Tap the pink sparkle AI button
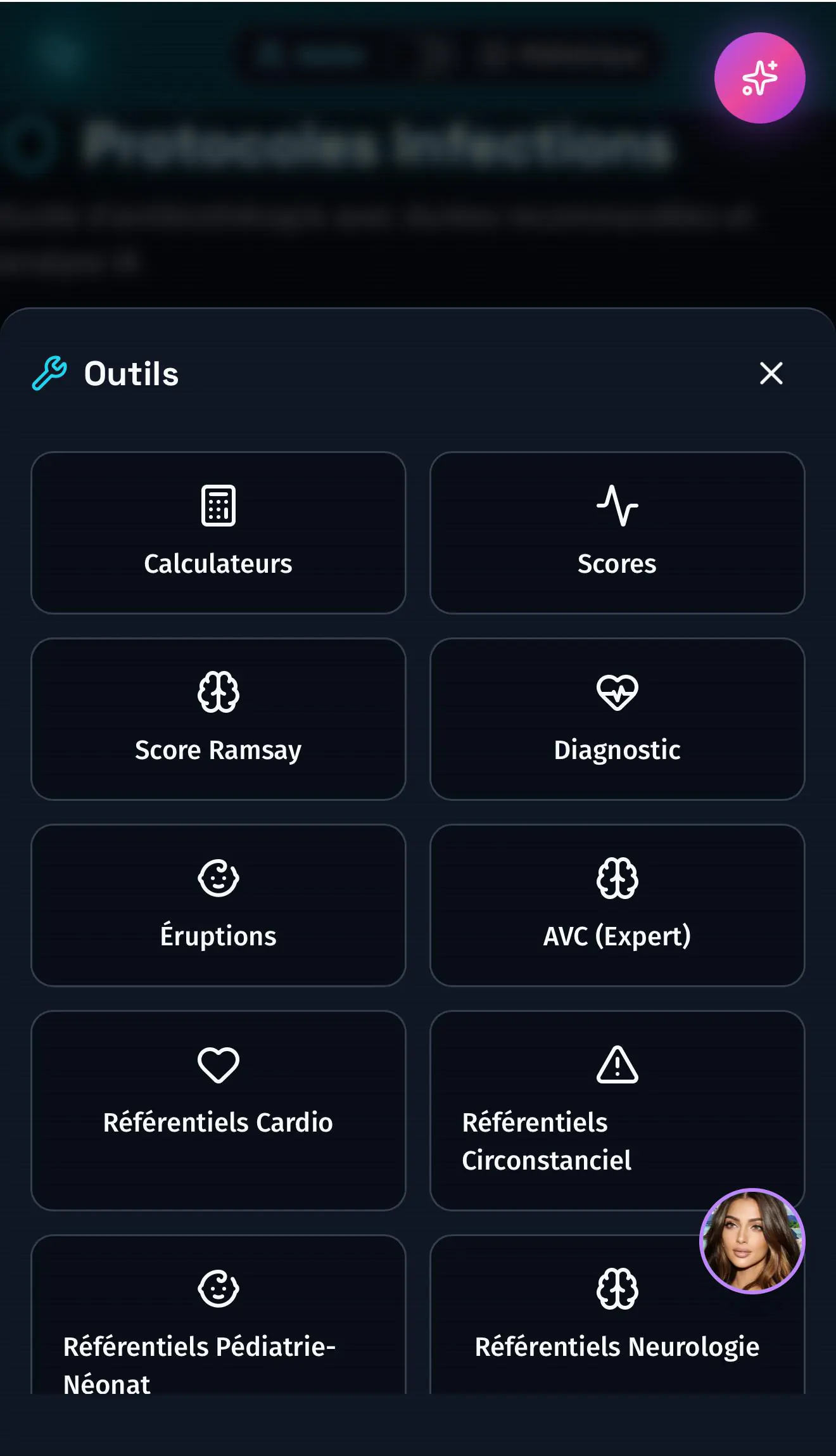The height and width of the screenshot is (1456, 836). (x=759, y=78)
